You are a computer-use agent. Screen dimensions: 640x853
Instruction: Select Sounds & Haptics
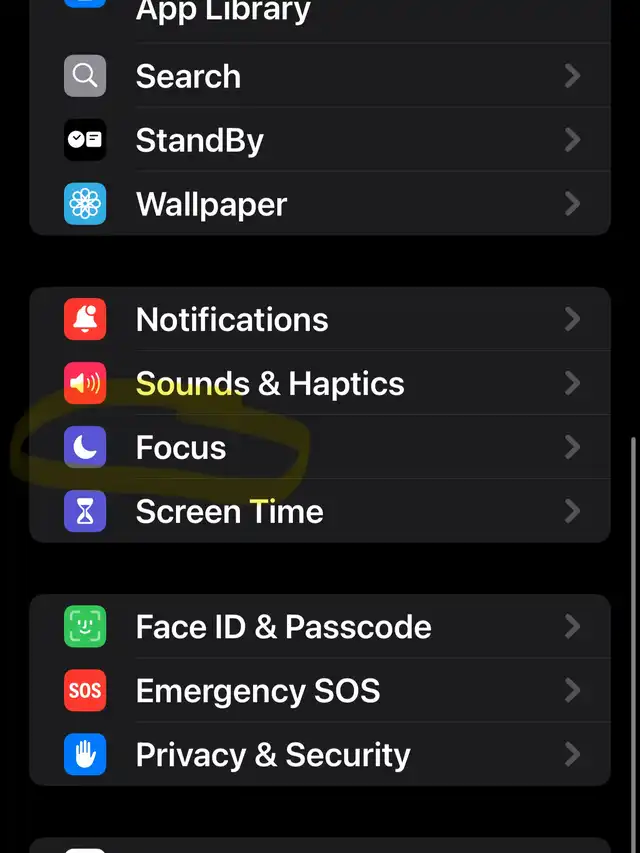320,384
